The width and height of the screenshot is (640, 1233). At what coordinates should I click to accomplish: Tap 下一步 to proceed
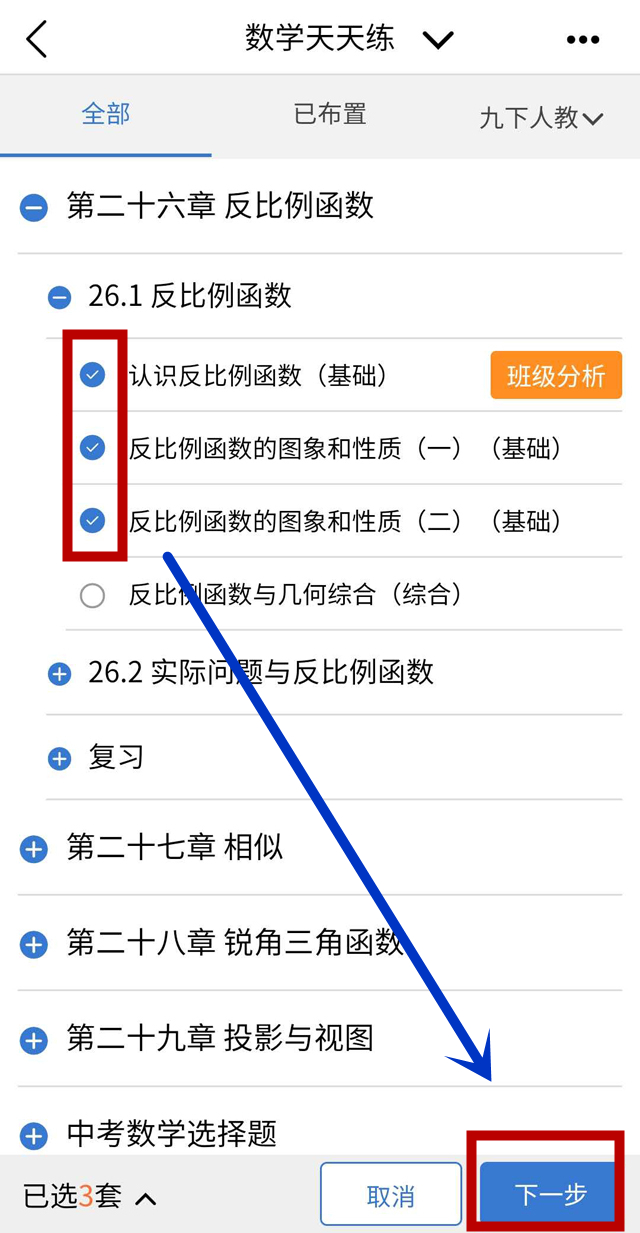(549, 1194)
